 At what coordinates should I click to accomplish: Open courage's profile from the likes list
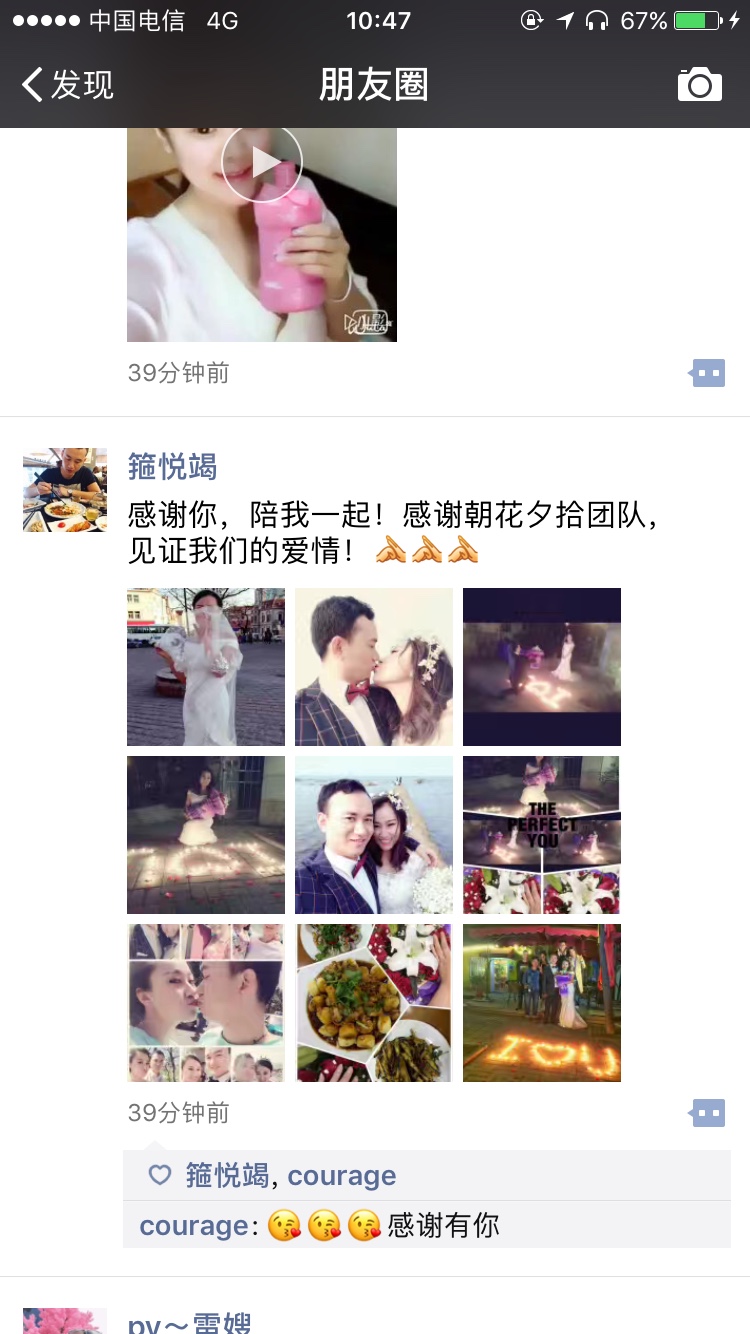click(x=342, y=1176)
